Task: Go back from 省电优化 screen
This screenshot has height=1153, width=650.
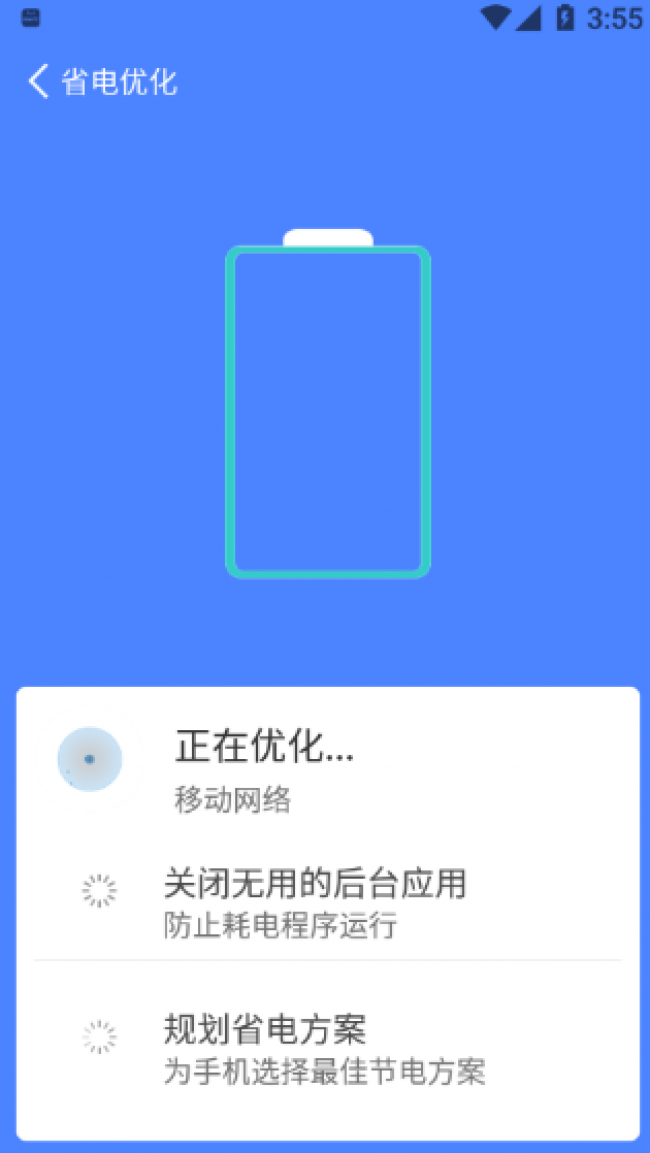Action: [x=38, y=82]
